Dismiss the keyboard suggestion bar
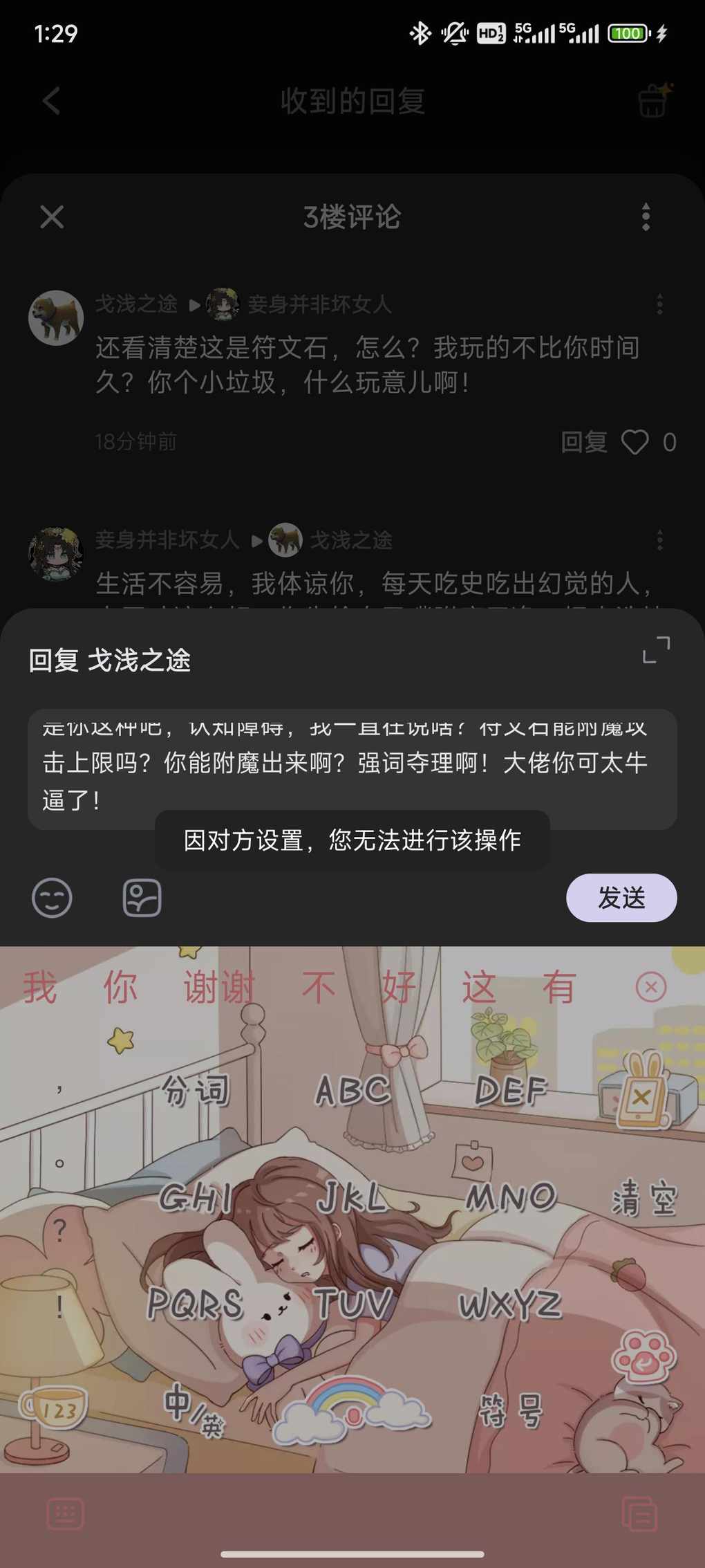 click(x=650, y=987)
